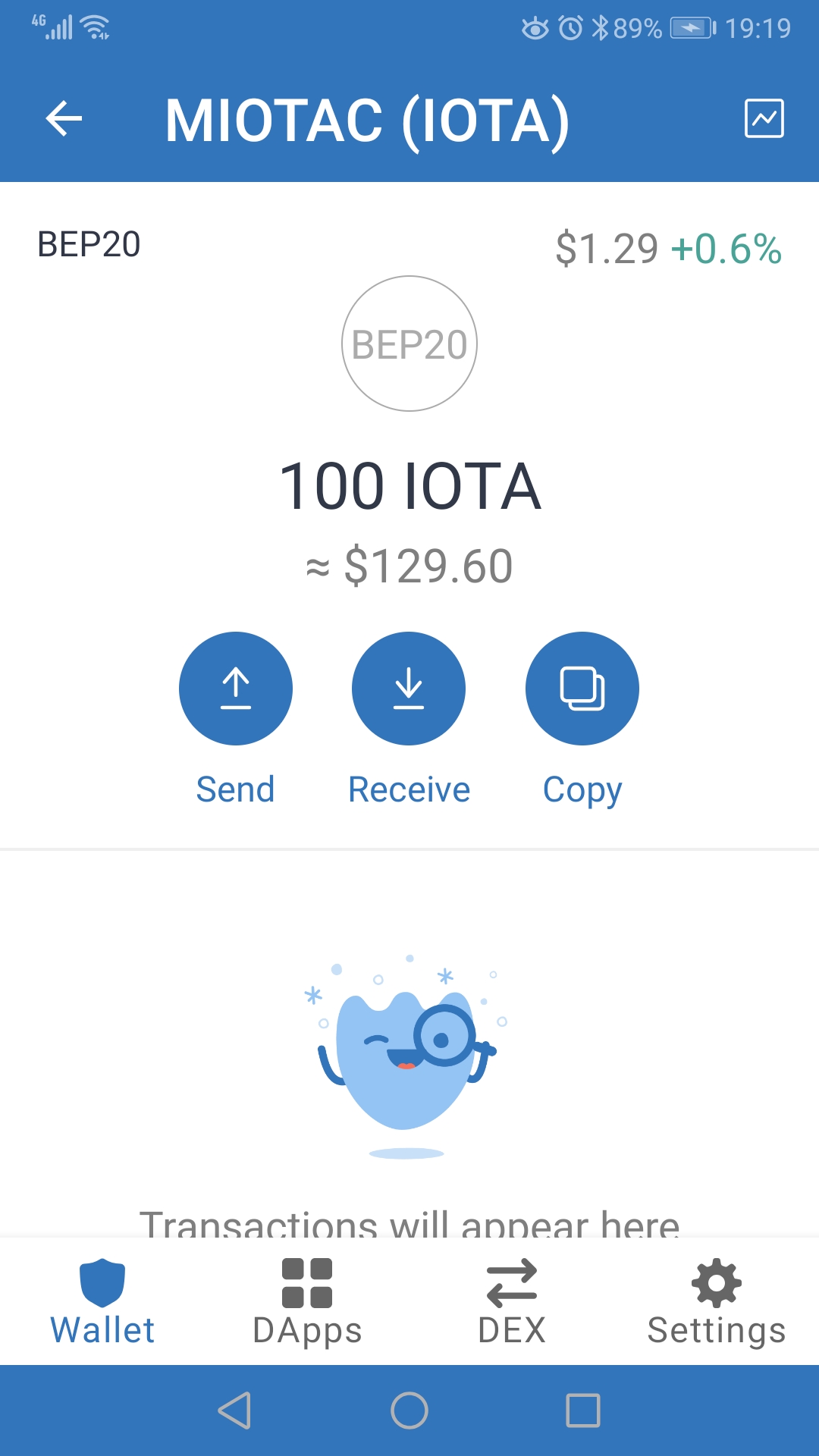Go back with the arrow icon

[64, 120]
